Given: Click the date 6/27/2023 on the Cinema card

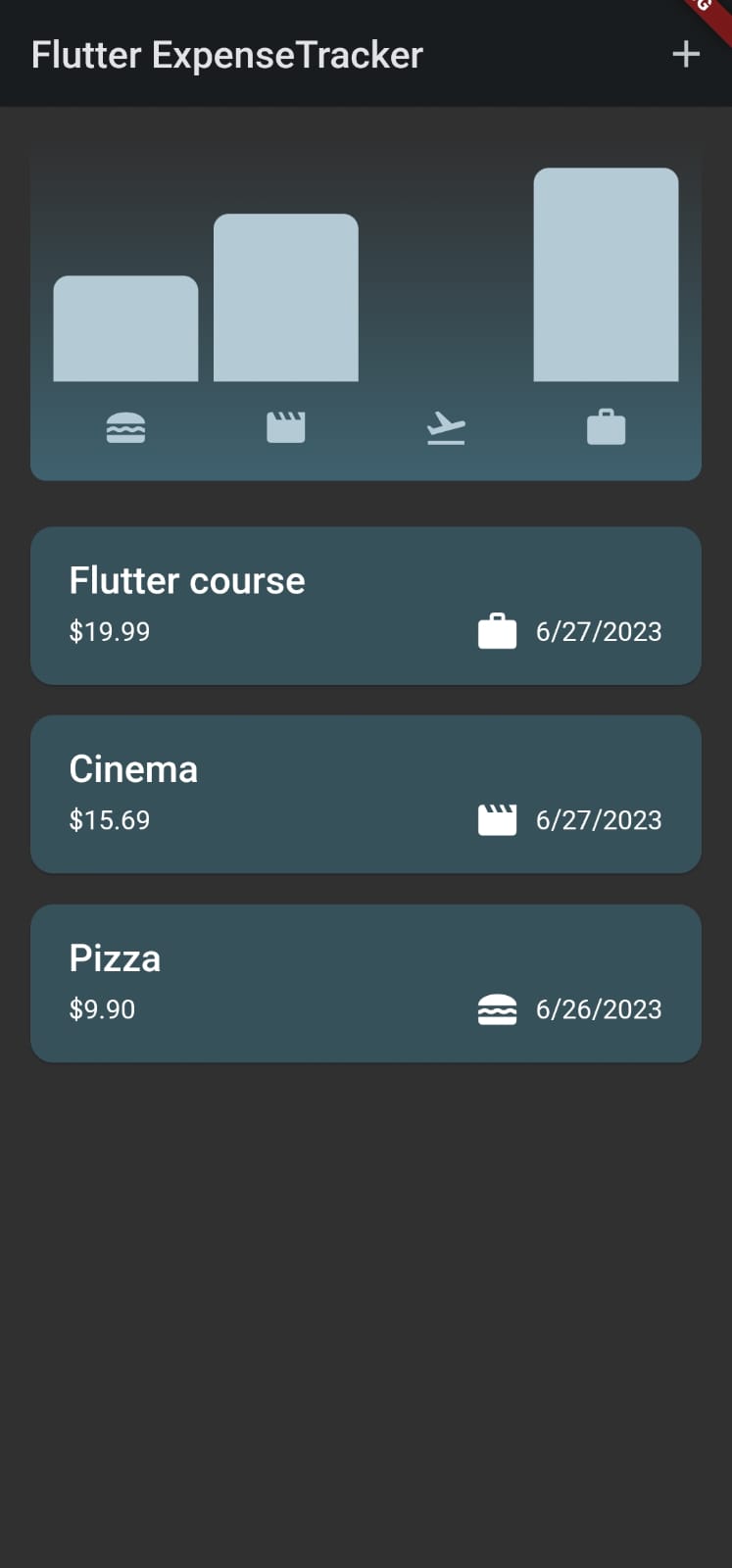Looking at the screenshot, I should pos(599,819).
